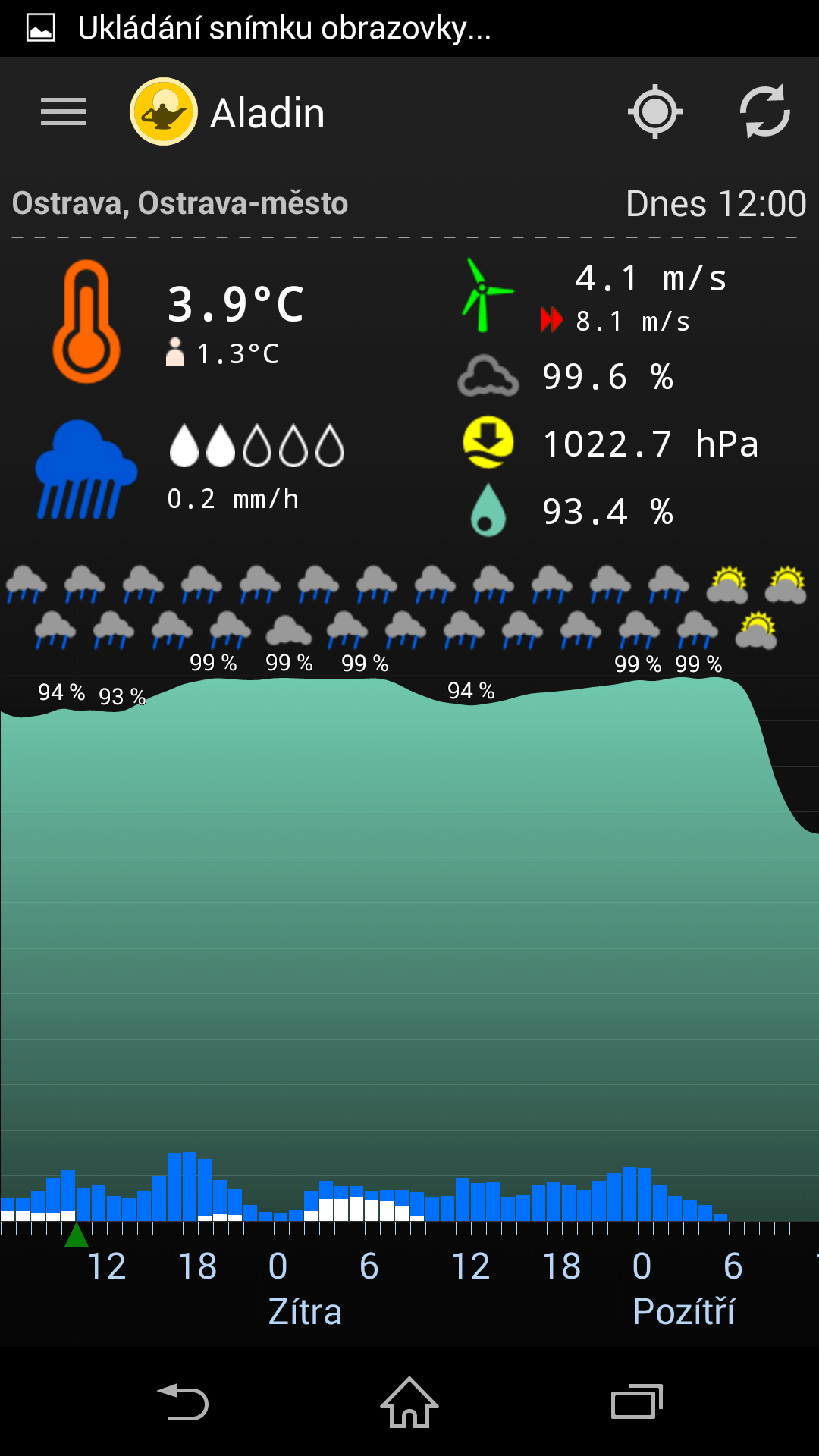Tap the system back button
The image size is (819, 1456).
[x=182, y=1401]
